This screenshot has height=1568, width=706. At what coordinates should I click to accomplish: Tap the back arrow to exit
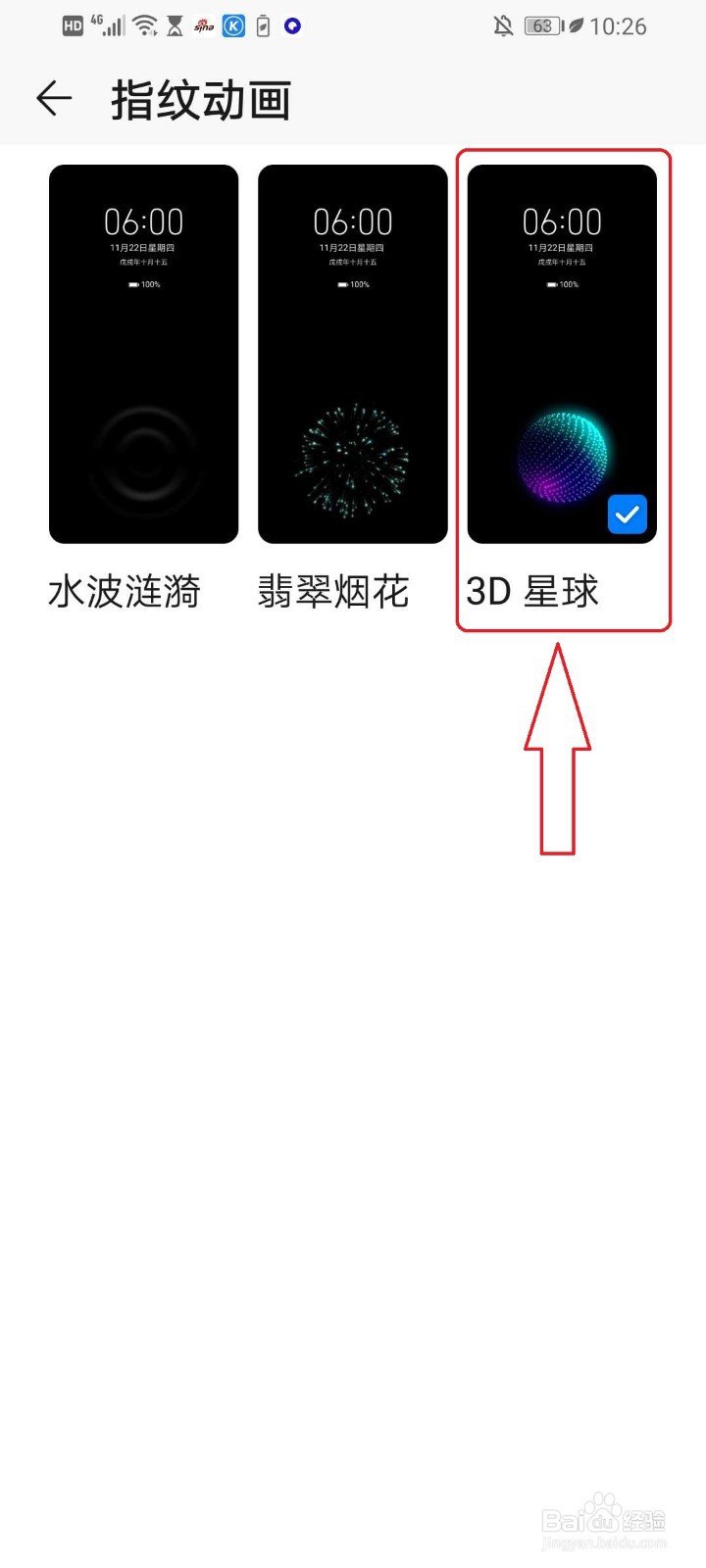pos(54,98)
